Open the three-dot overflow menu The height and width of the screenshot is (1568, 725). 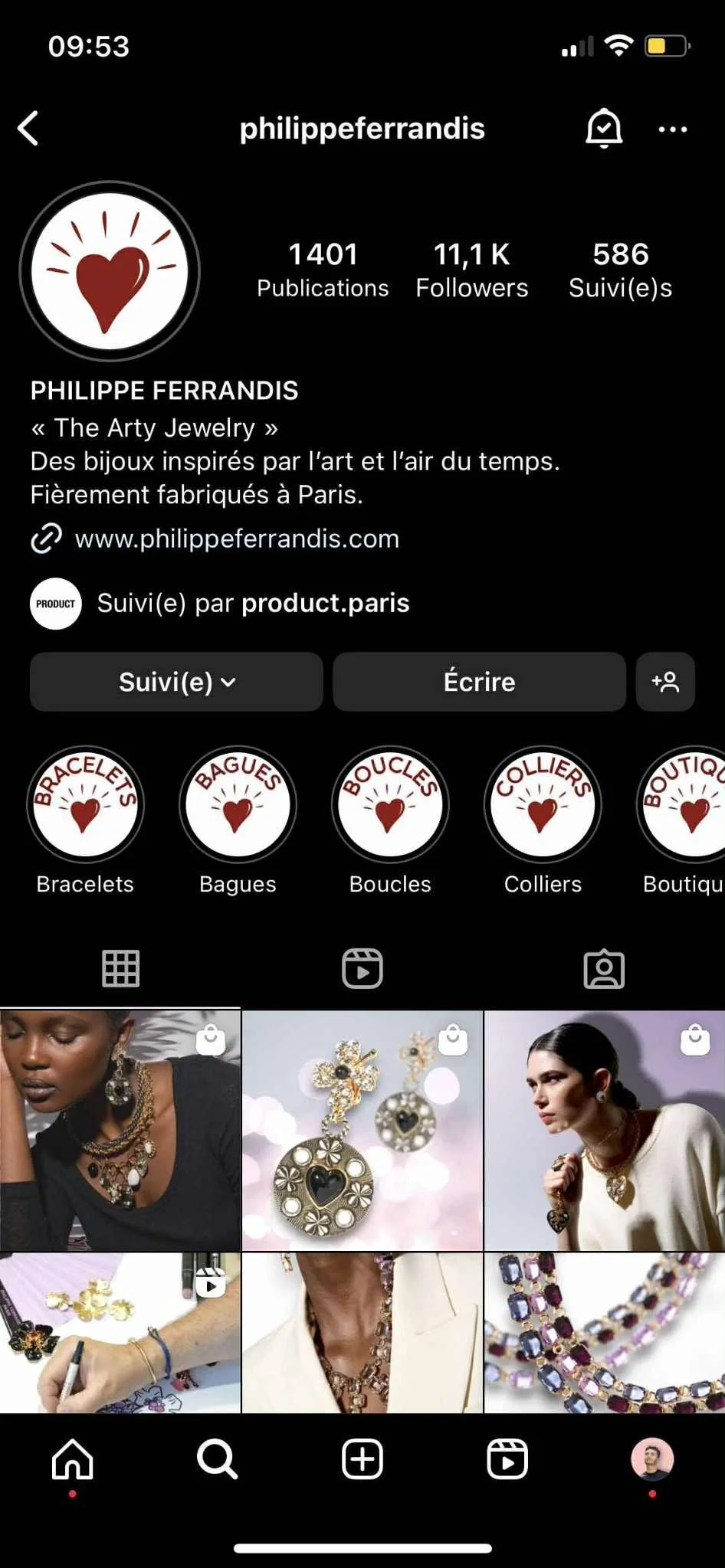[672, 129]
